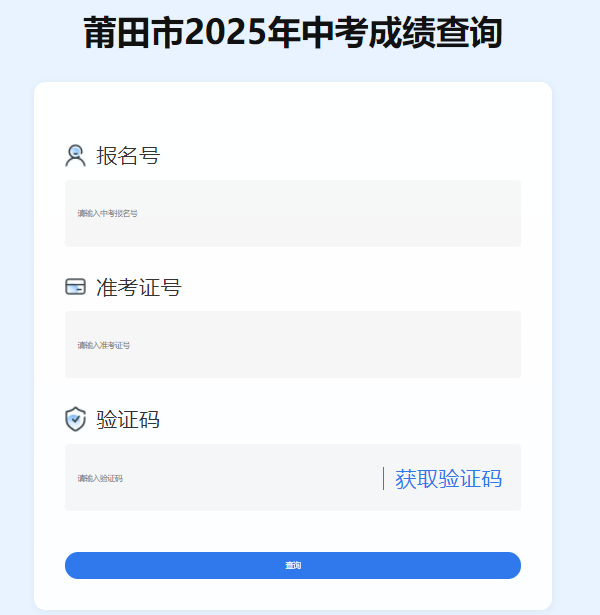Screen dimensions: 600x615
Task: Tap the 报名号 input field
Action: [292, 213]
